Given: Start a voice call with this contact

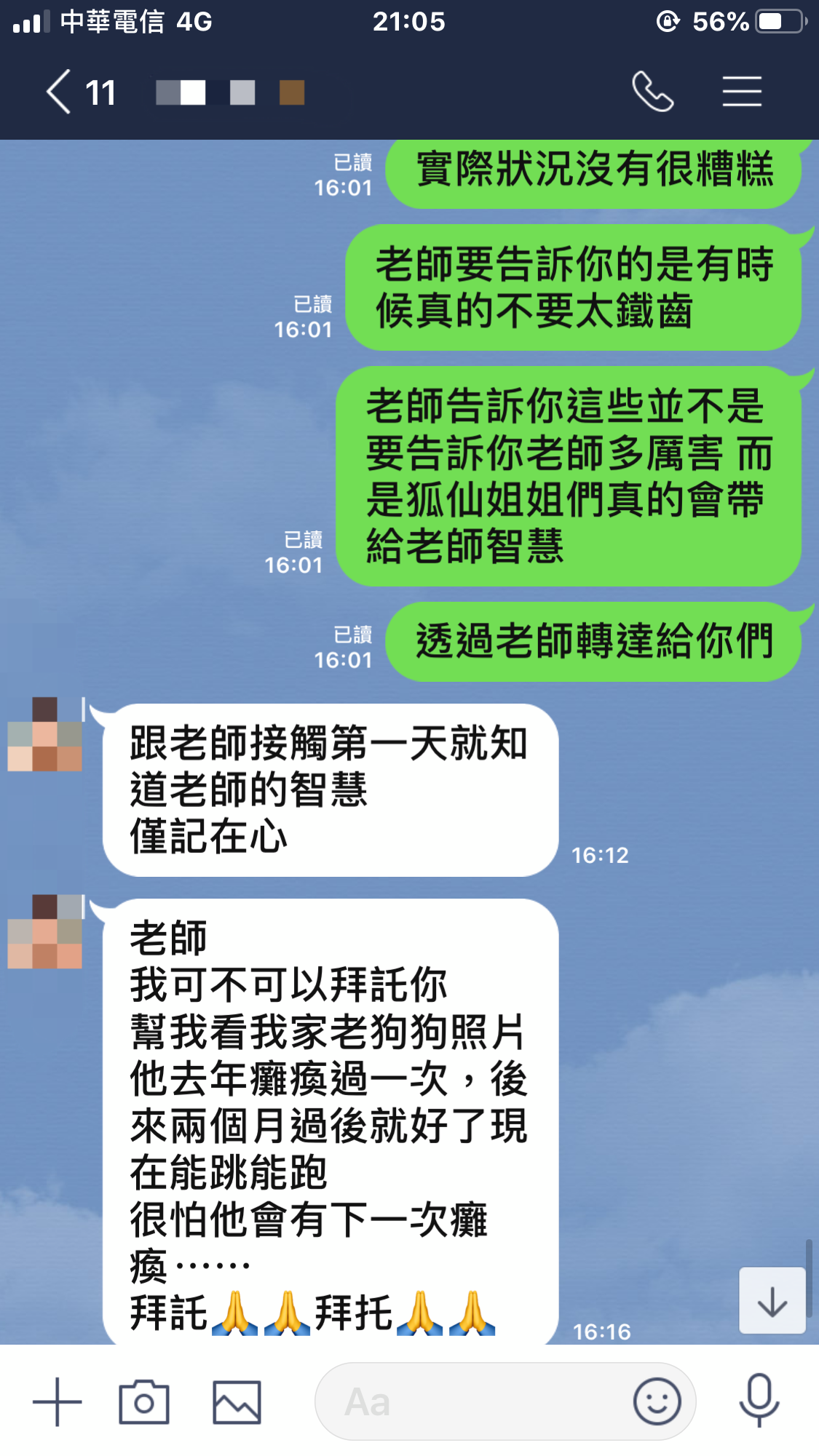Looking at the screenshot, I should pyautogui.click(x=652, y=92).
